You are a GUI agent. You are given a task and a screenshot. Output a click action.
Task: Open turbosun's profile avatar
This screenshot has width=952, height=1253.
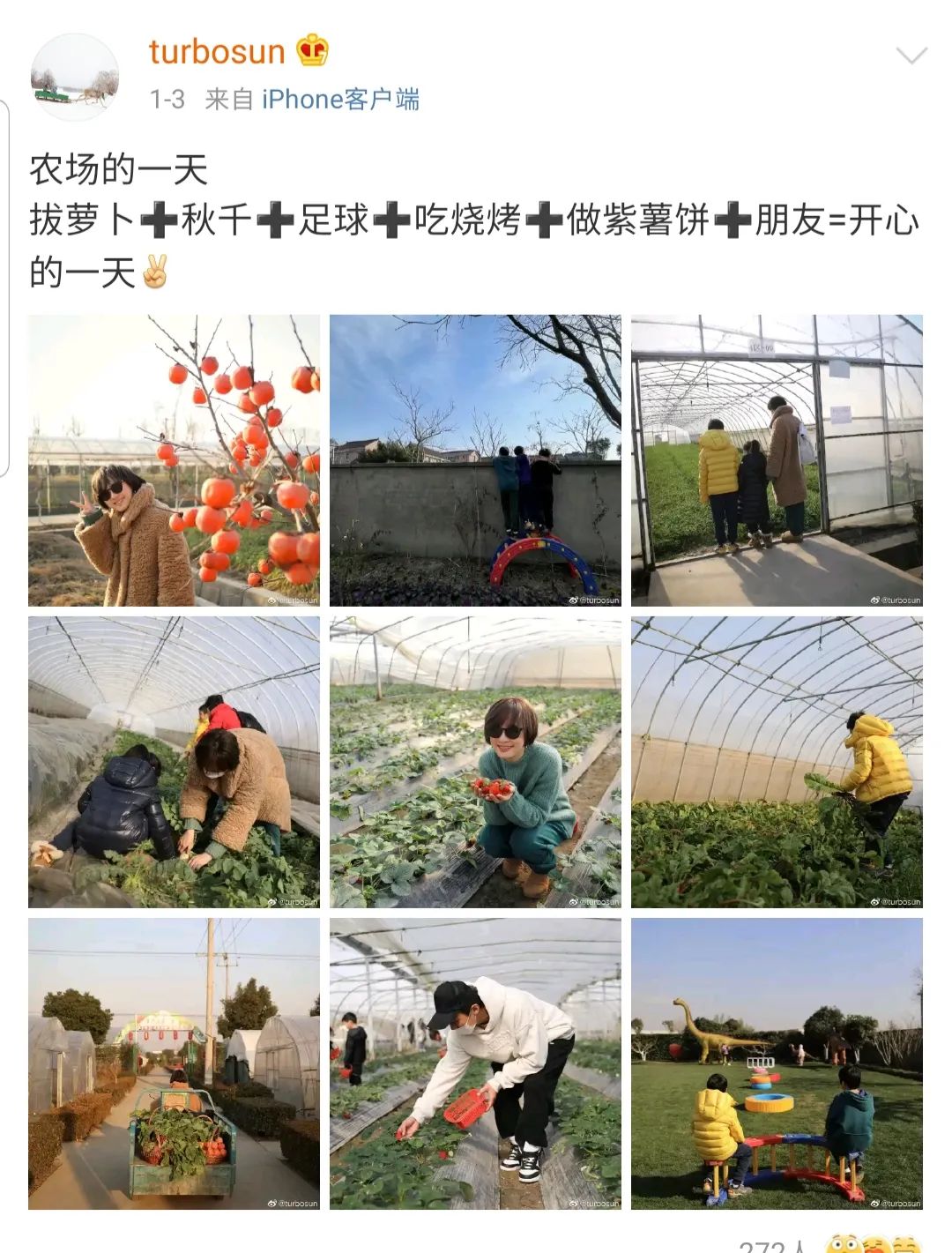[75, 77]
